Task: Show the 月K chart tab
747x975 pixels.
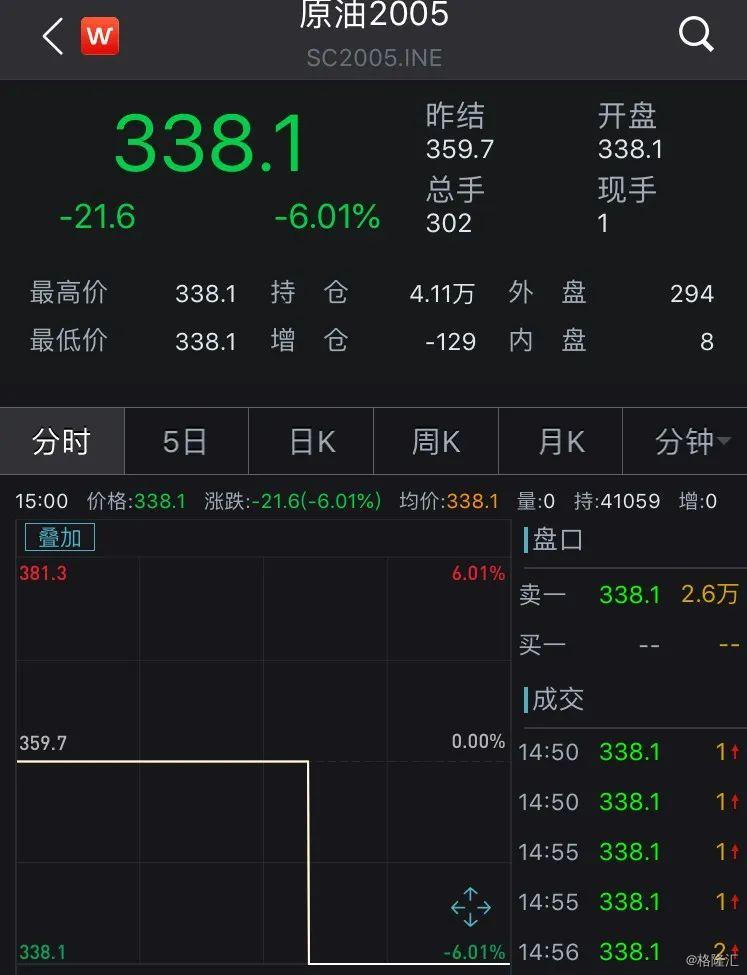Action: click(x=560, y=441)
